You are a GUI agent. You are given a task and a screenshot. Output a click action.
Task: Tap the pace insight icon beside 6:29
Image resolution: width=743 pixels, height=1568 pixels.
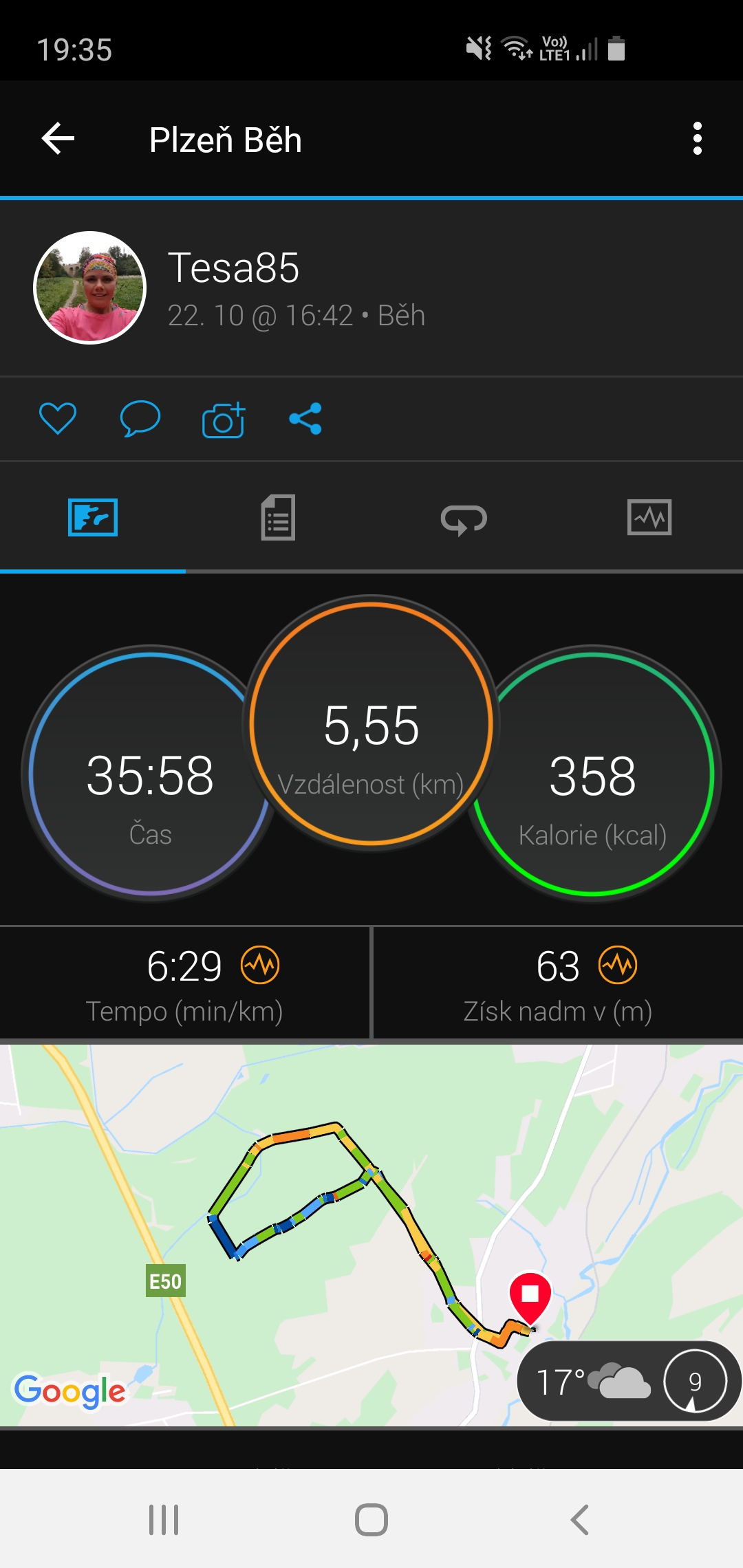click(x=260, y=965)
